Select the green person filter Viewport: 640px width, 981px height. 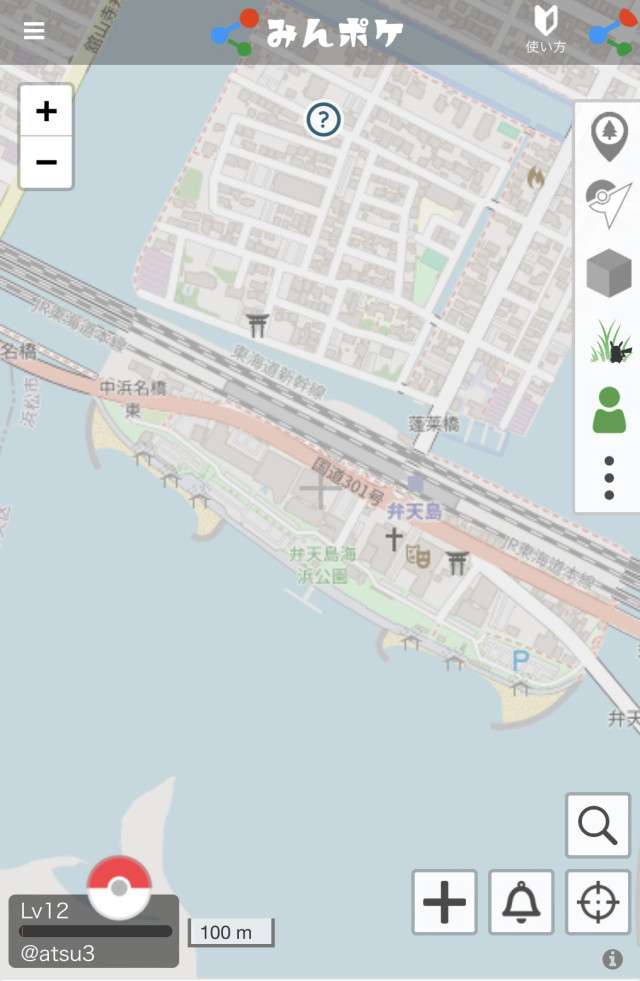(609, 410)
